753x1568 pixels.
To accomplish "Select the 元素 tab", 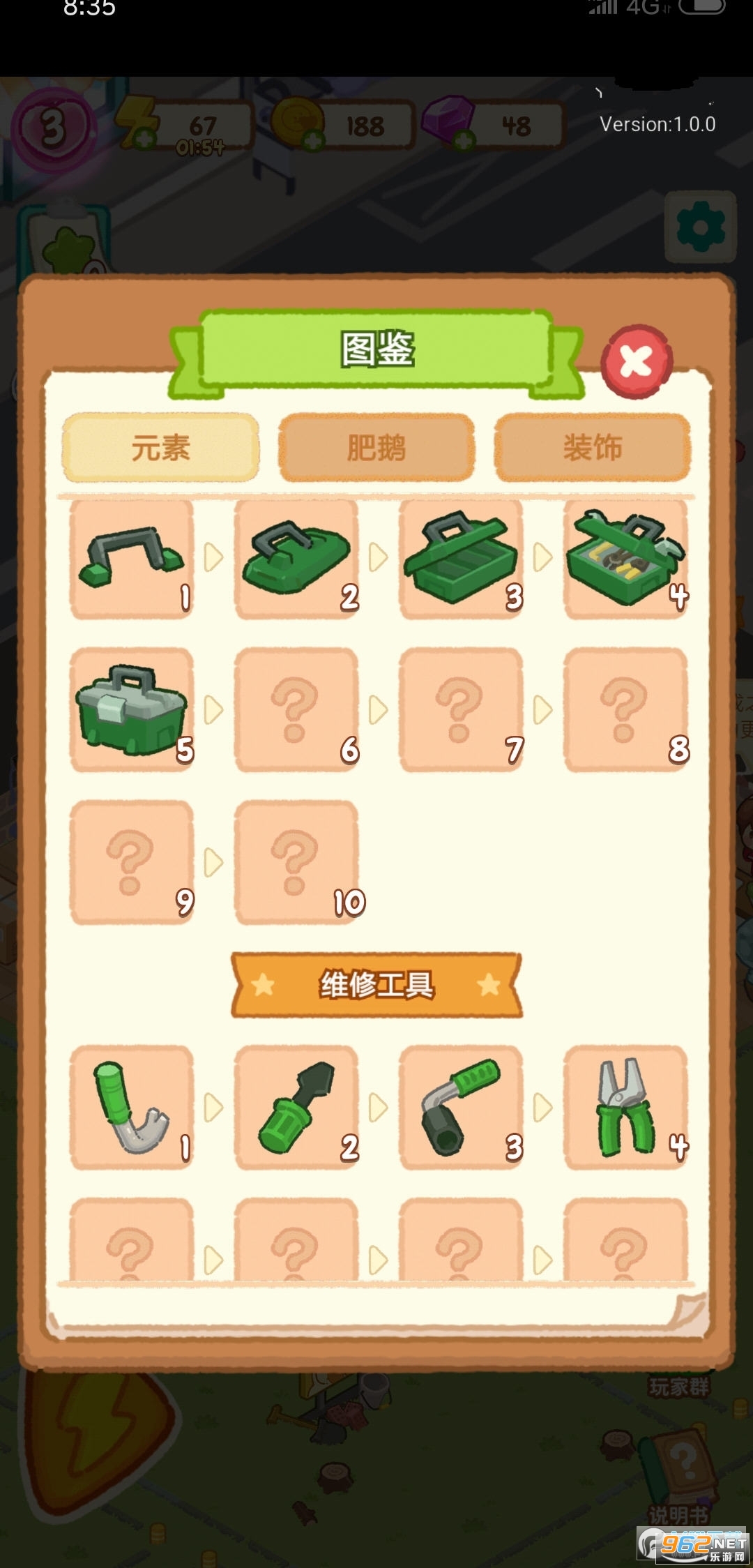I will point(160,447).
